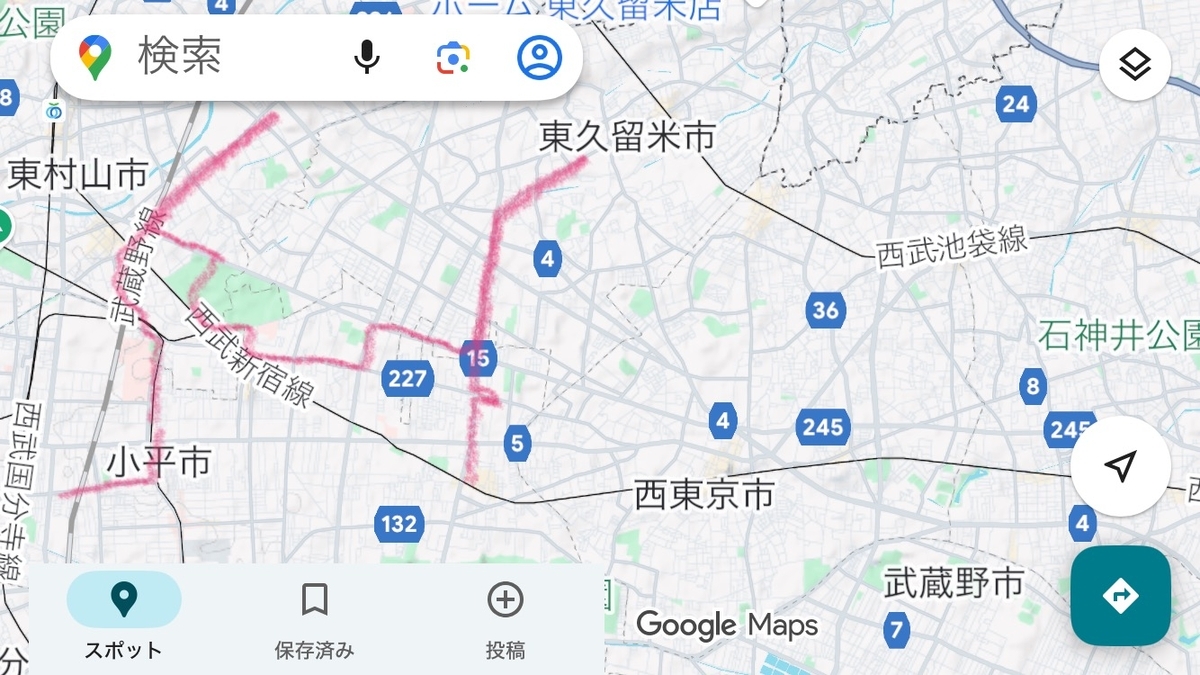The image size is (1200, 675).
Task: Center map on my current location
Action: (x=1121, y=466)
